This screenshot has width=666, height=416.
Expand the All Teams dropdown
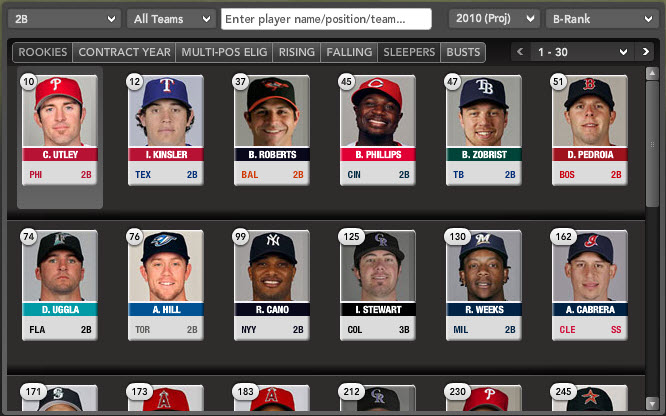pyautogui.click(x=171, y=19)
